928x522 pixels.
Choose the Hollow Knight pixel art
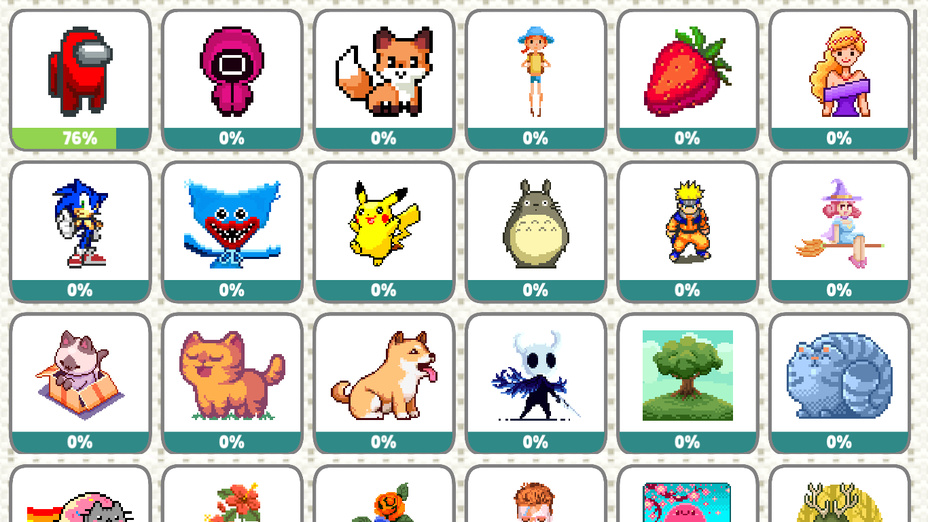click(535, 376)
